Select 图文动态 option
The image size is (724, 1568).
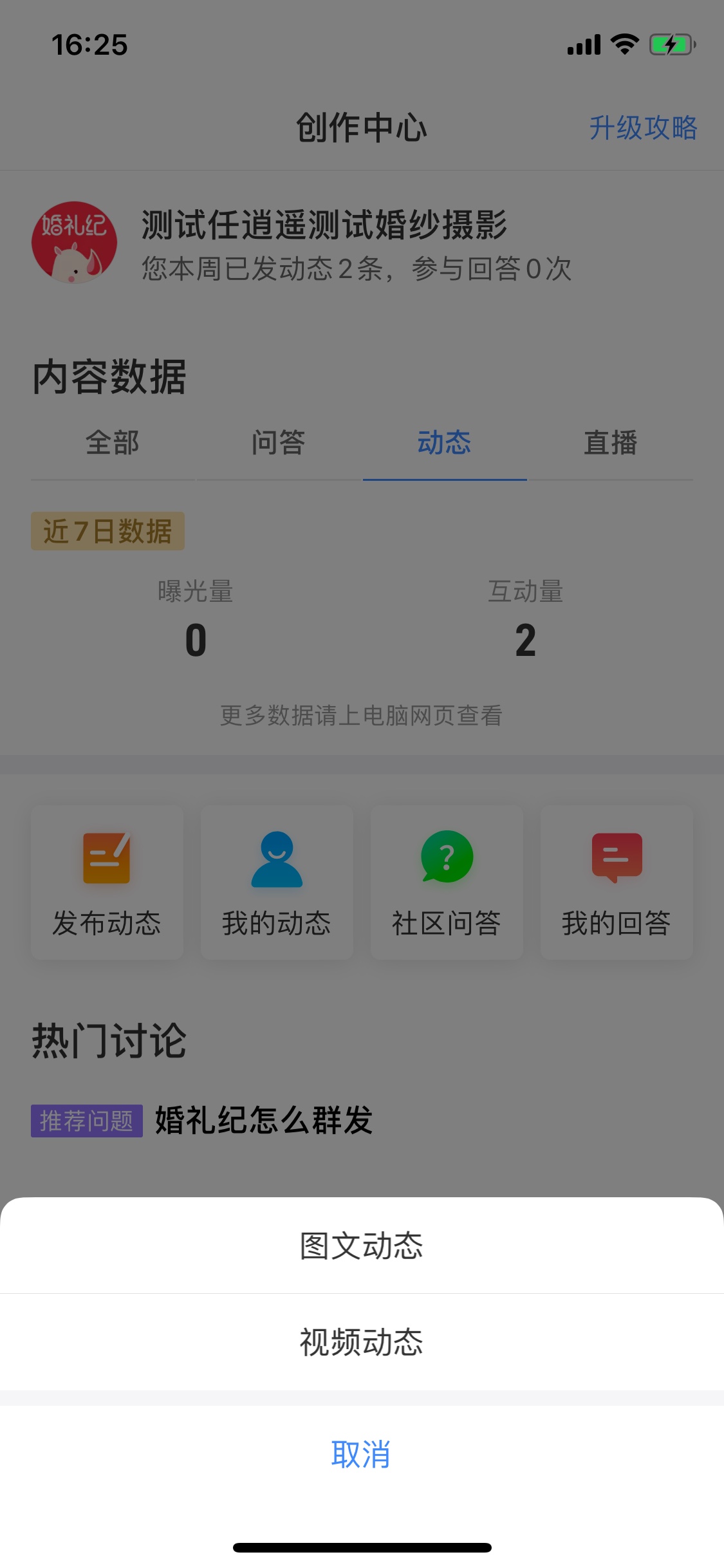point(362,1246)
